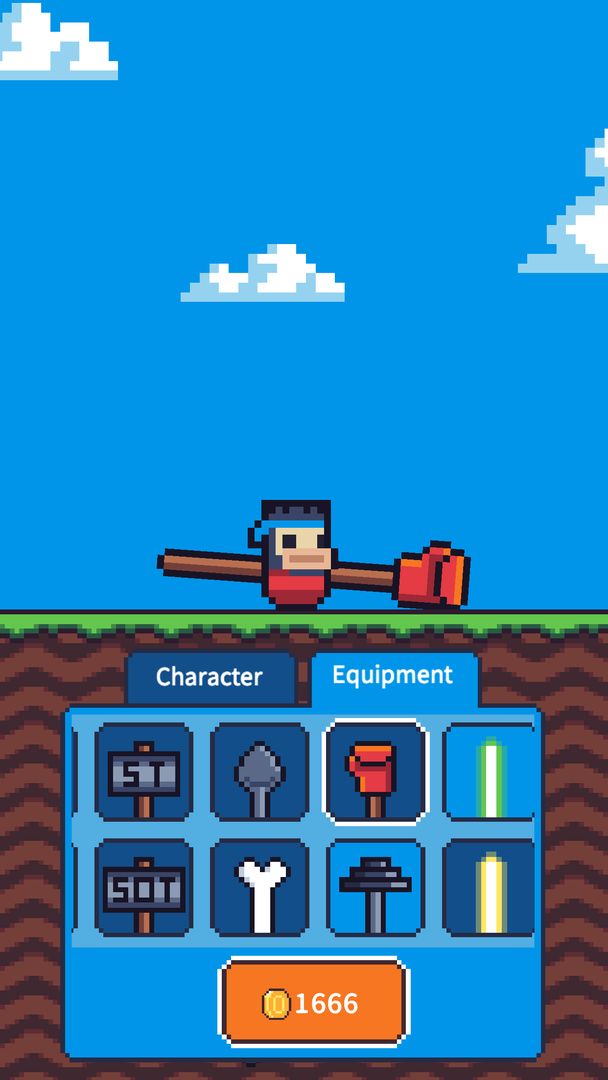Image resolution: width=608 pixels, height=1080 pixels.
Task: Select the green lightsaber item
Action: point(489,772)
